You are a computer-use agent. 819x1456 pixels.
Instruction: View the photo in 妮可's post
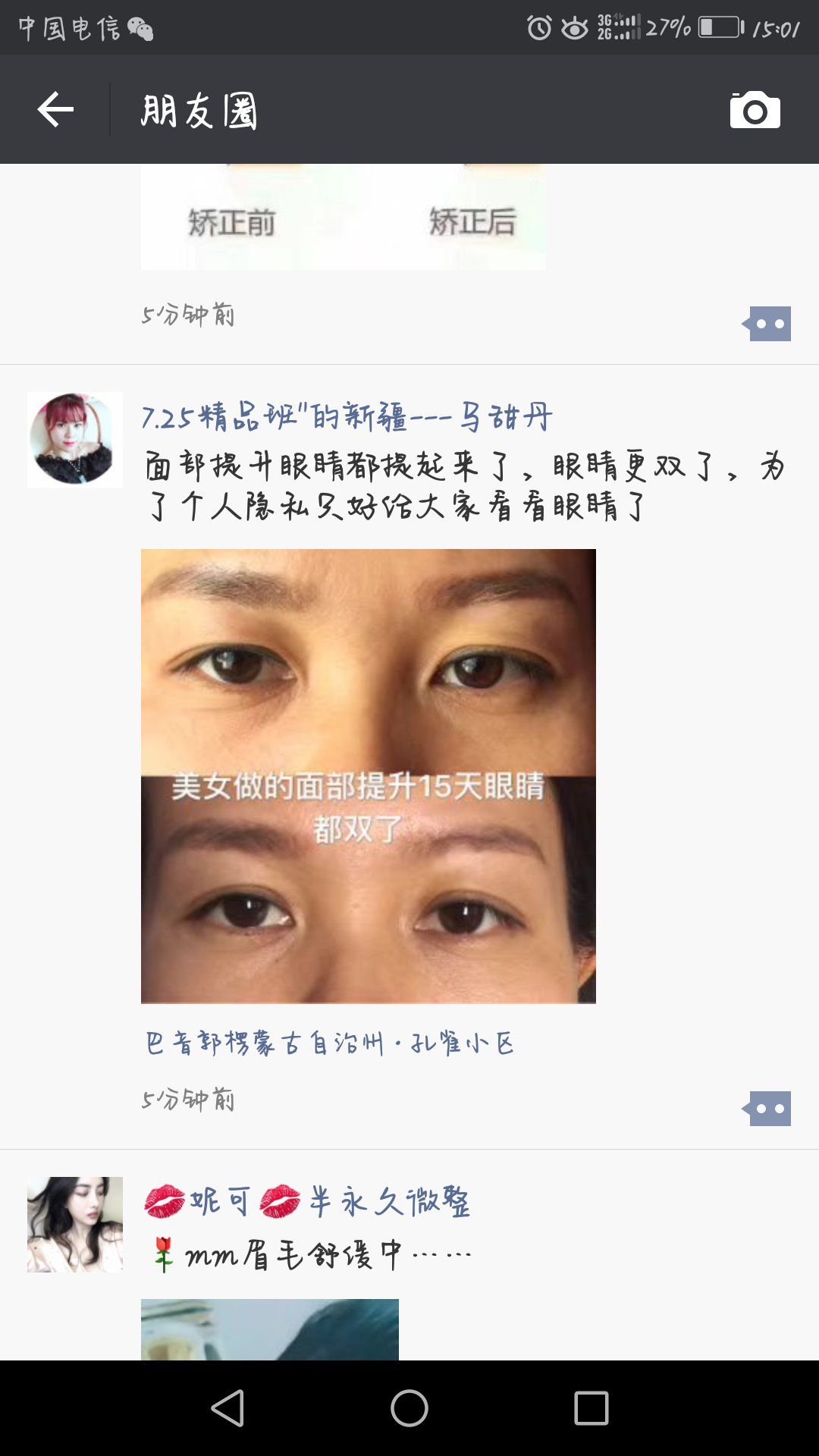click(270, 1329)
